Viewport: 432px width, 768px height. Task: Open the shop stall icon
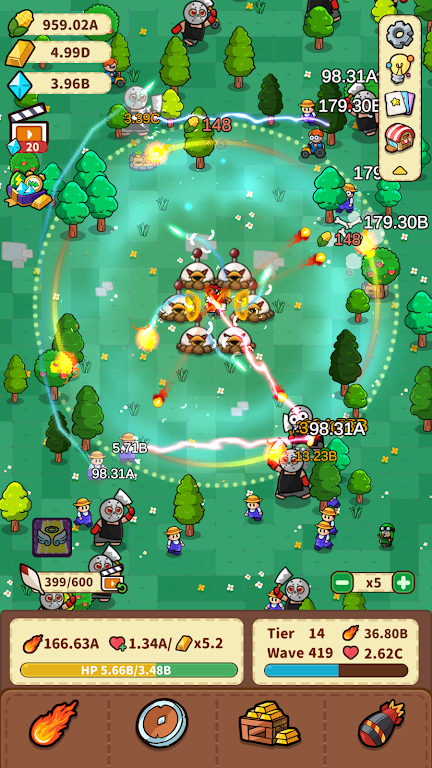click(x=400, y=138)
